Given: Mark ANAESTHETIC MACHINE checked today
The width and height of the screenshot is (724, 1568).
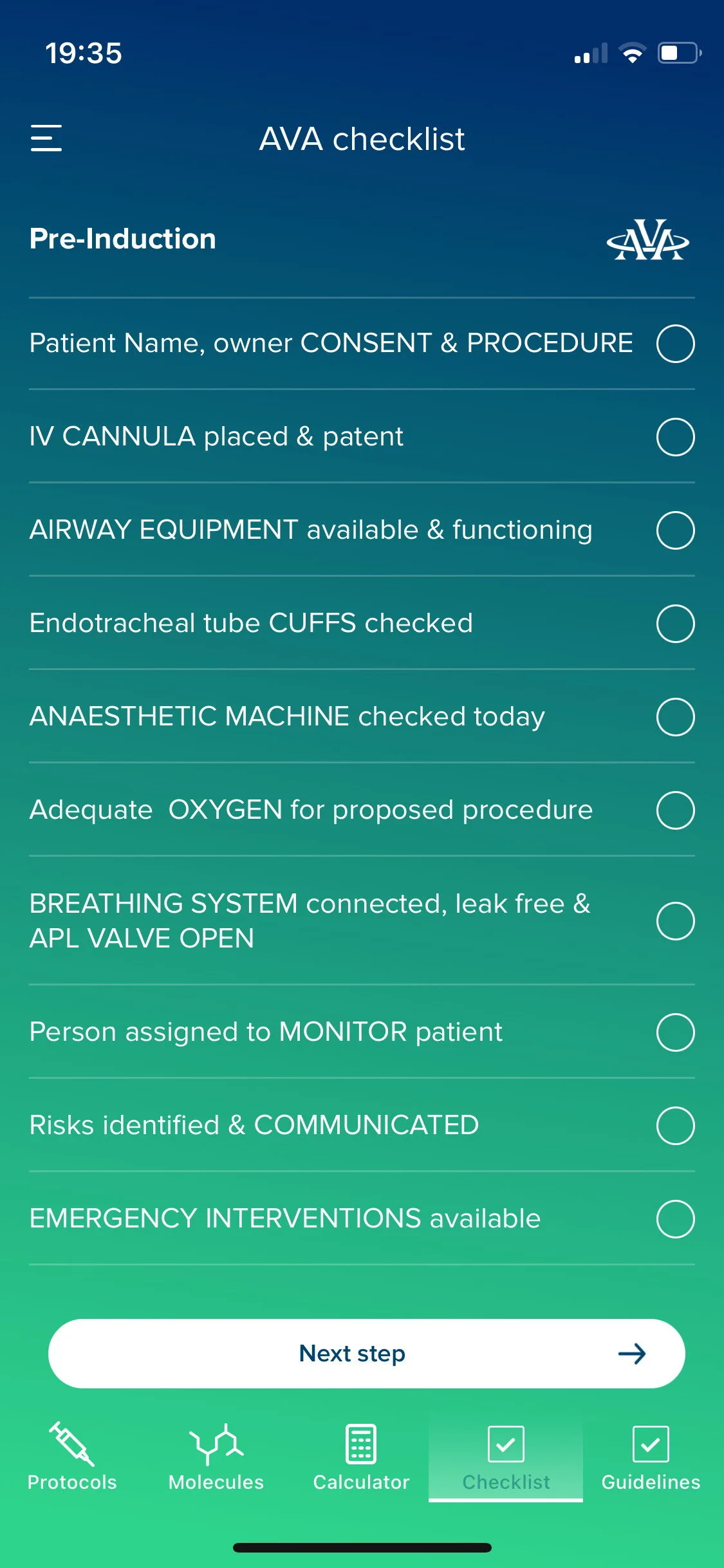Looking at the screenshot, I should [x=675, y=717].
